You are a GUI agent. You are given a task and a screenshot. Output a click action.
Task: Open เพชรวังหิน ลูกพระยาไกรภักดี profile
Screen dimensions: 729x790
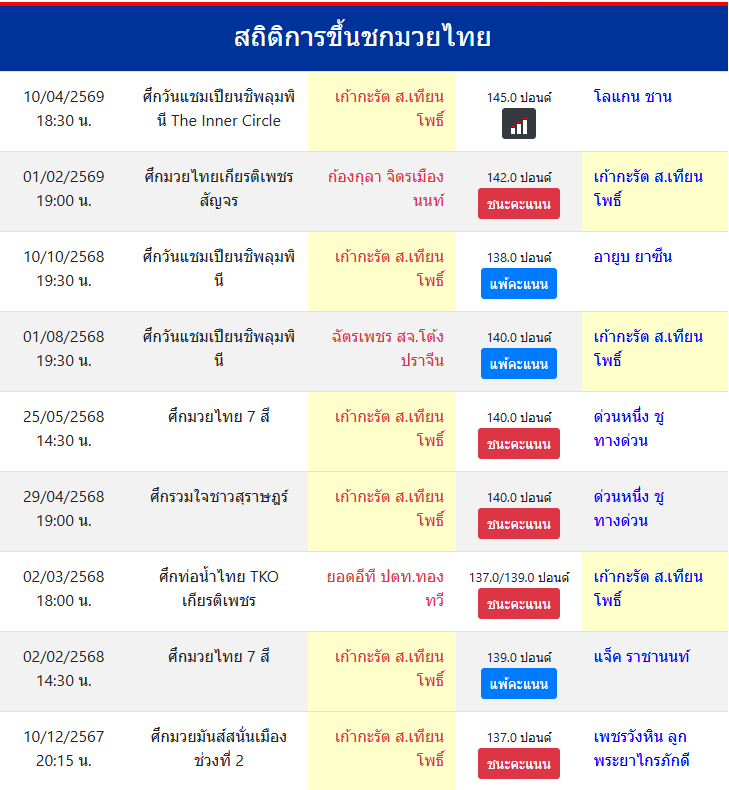click(x=641, y=749)
